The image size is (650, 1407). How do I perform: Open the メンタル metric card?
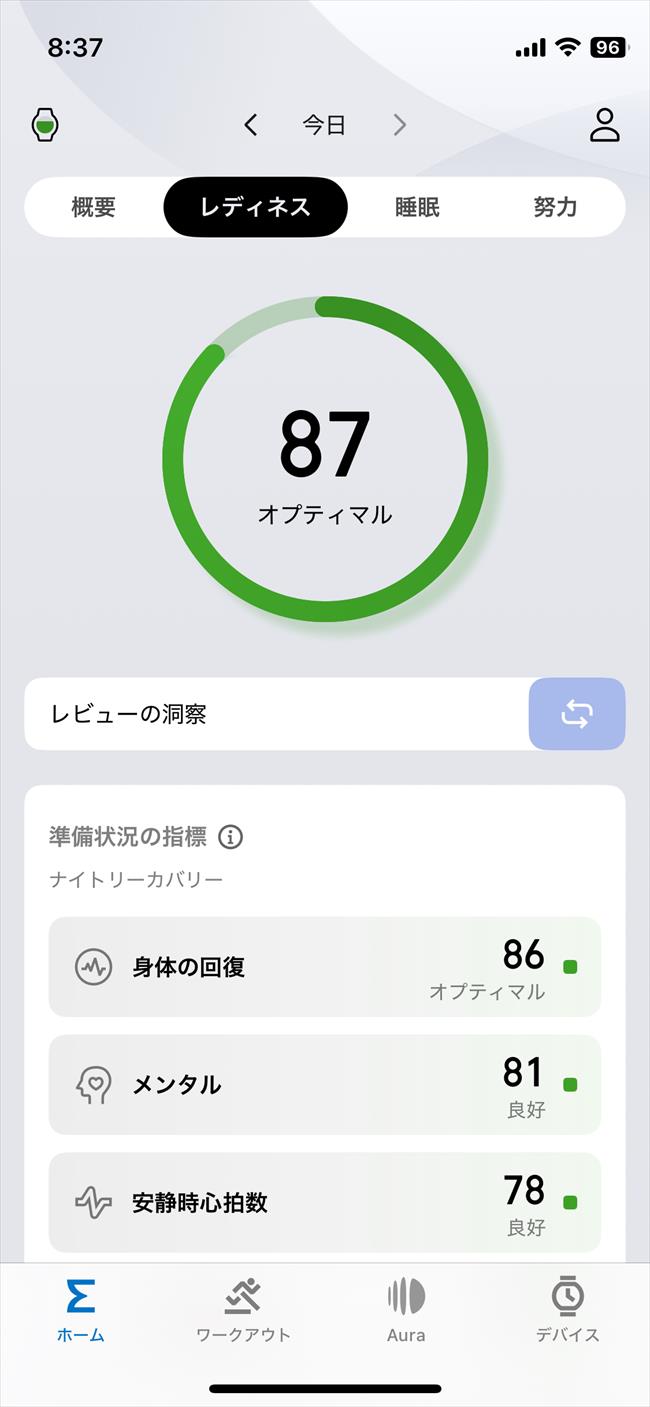325,1085
